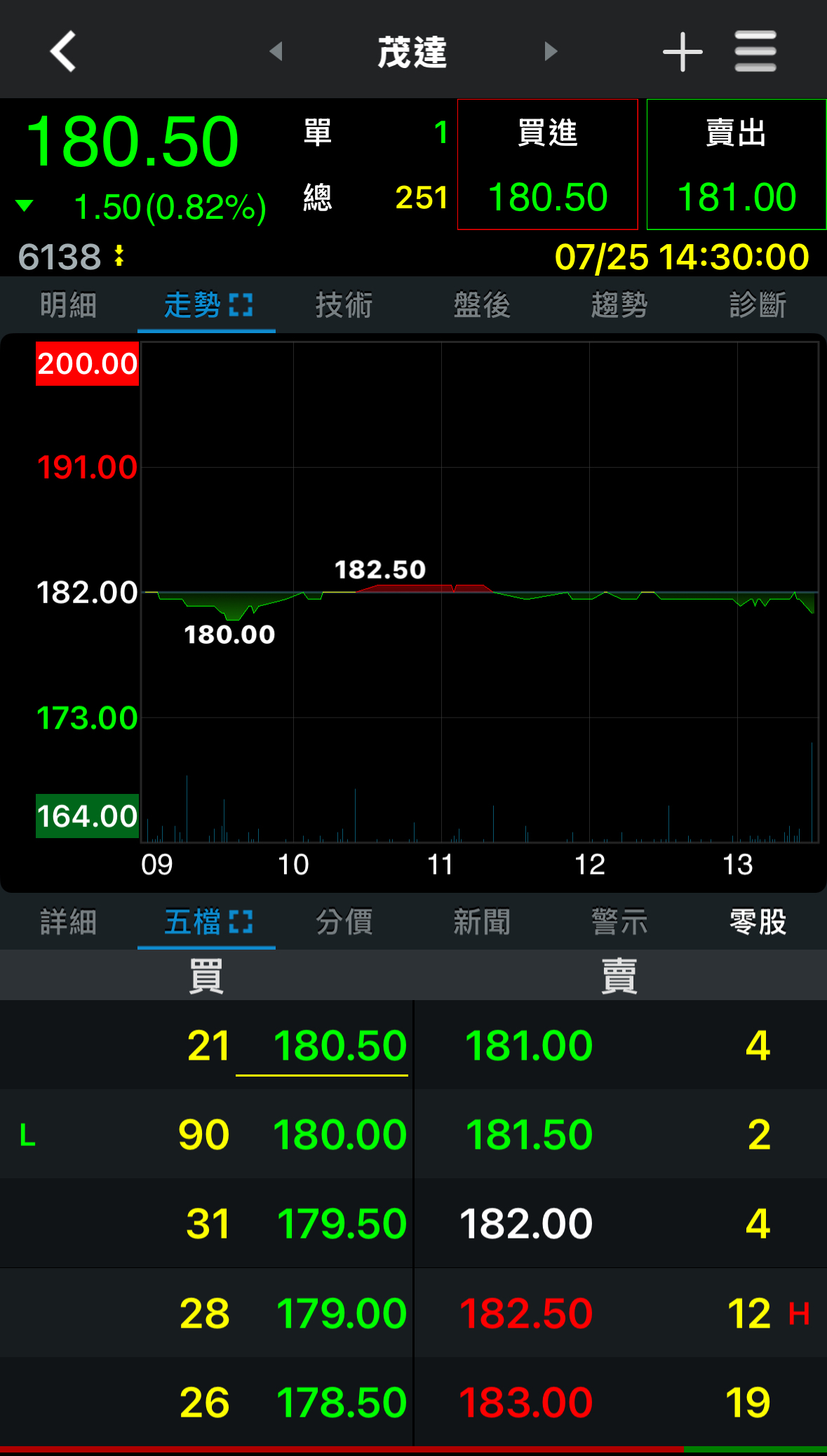
Task: Go back using the top-left arrow
Action: pos(63,51)
